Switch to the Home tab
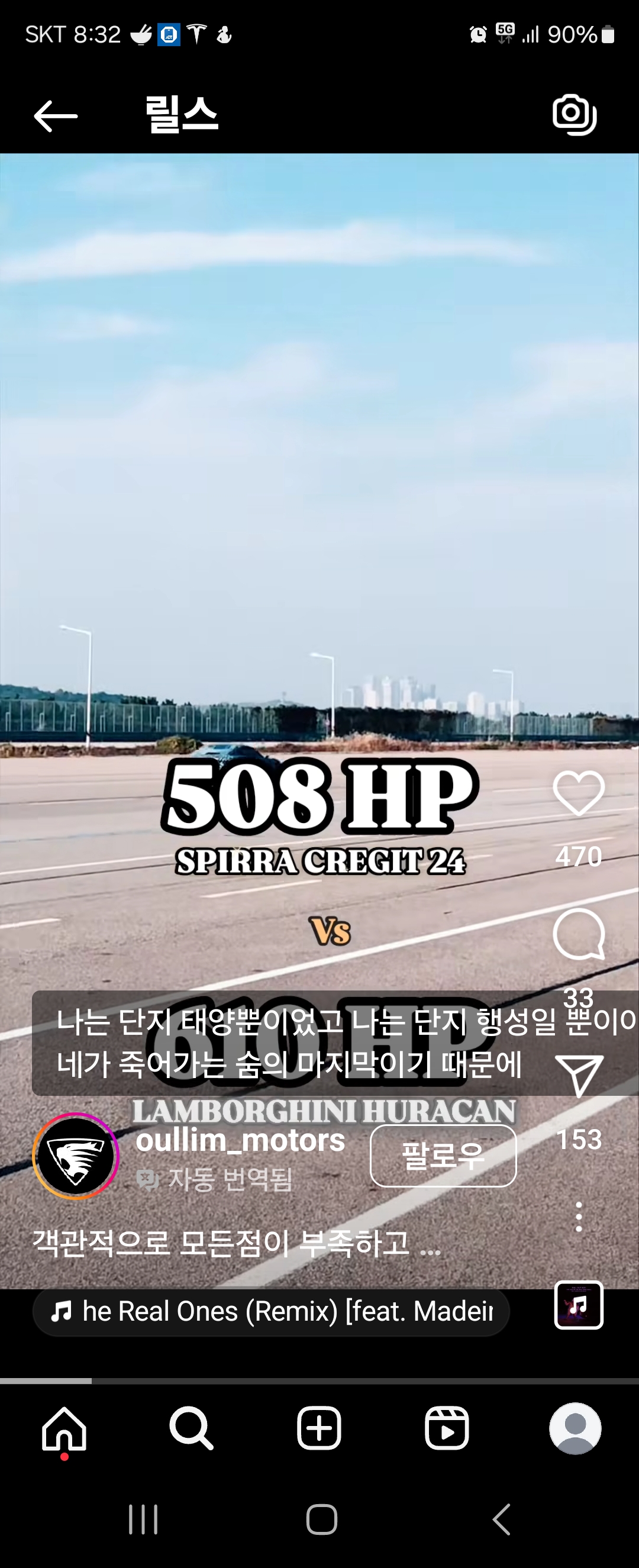Viewport: 639px width, 1568px height. [x=64, y=1428]
